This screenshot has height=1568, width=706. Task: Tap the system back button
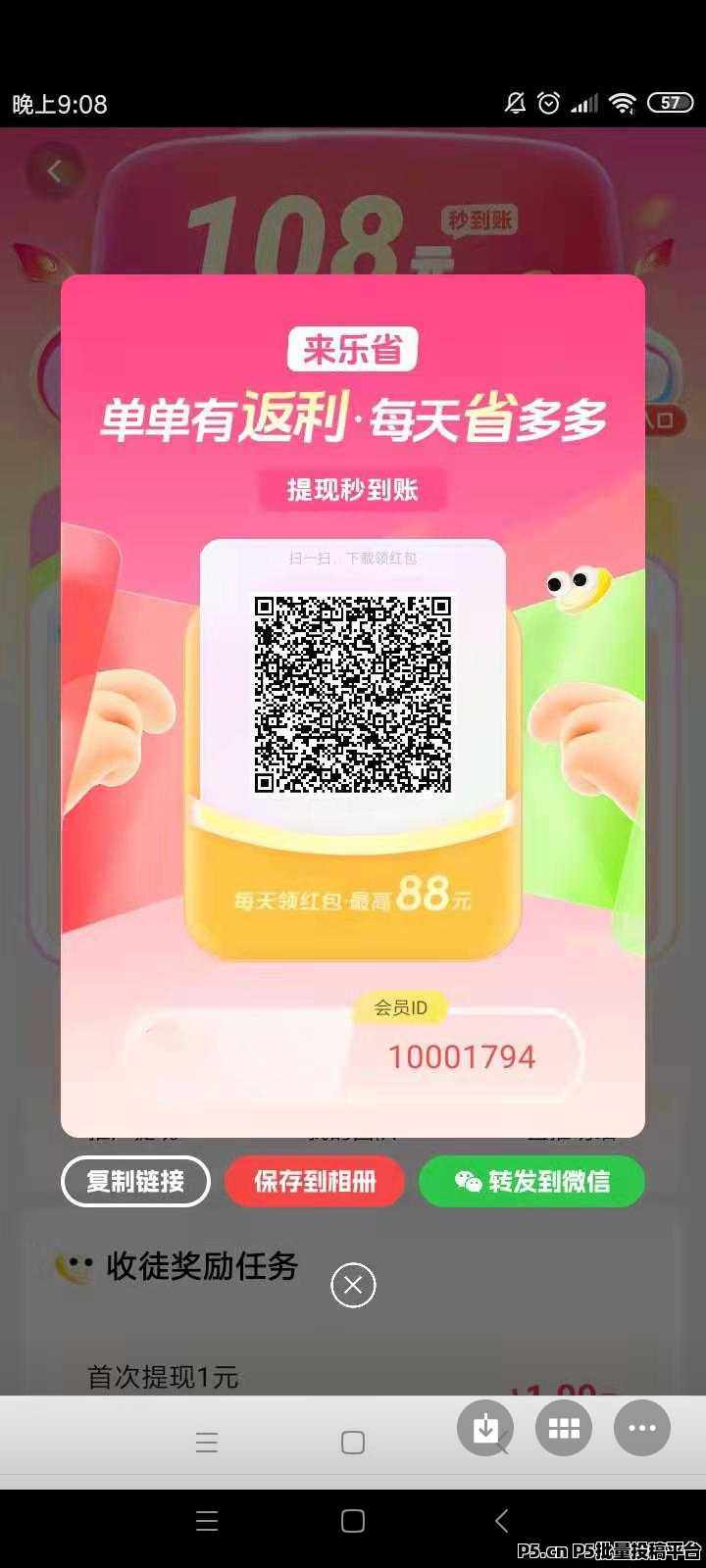coord(501,1521)
